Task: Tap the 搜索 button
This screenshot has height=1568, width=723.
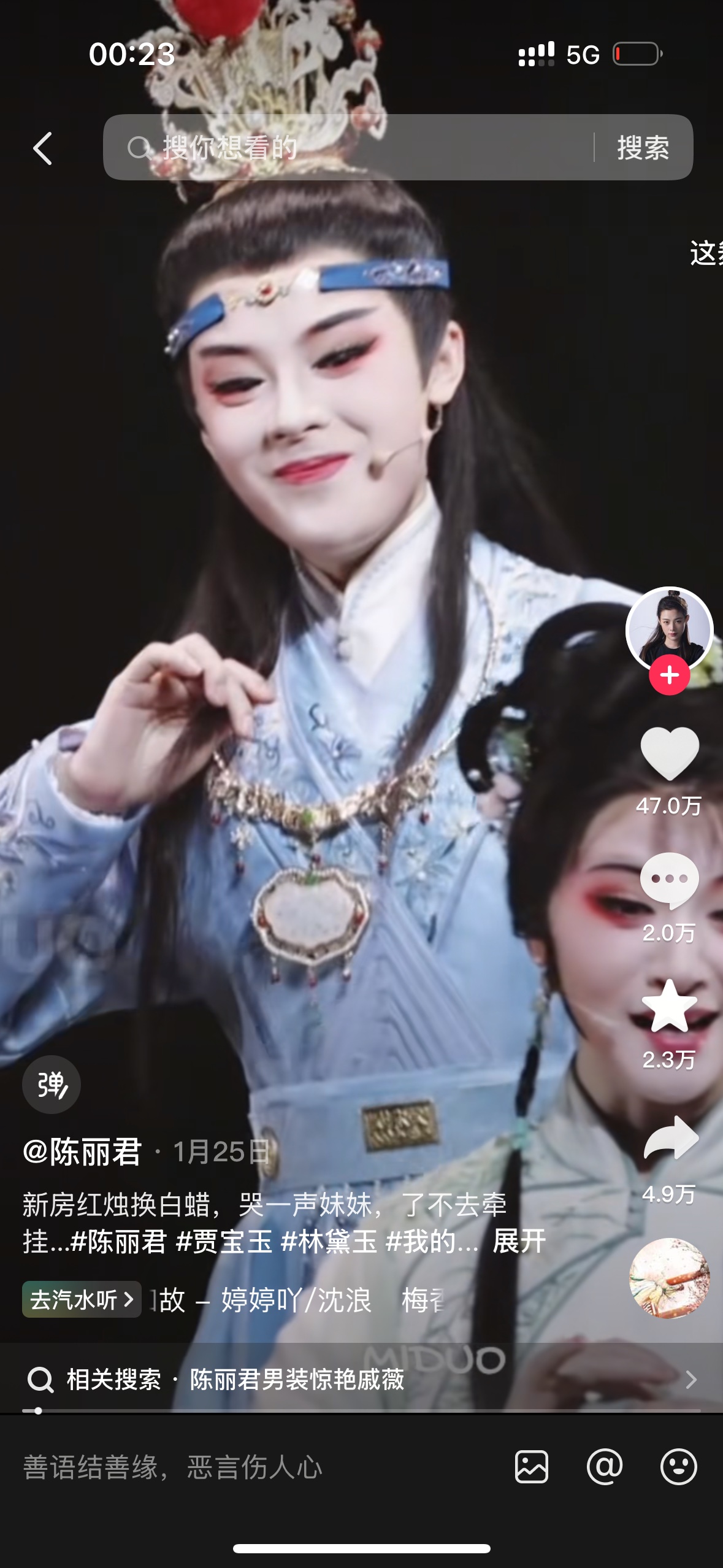Action: click(643, 148)
